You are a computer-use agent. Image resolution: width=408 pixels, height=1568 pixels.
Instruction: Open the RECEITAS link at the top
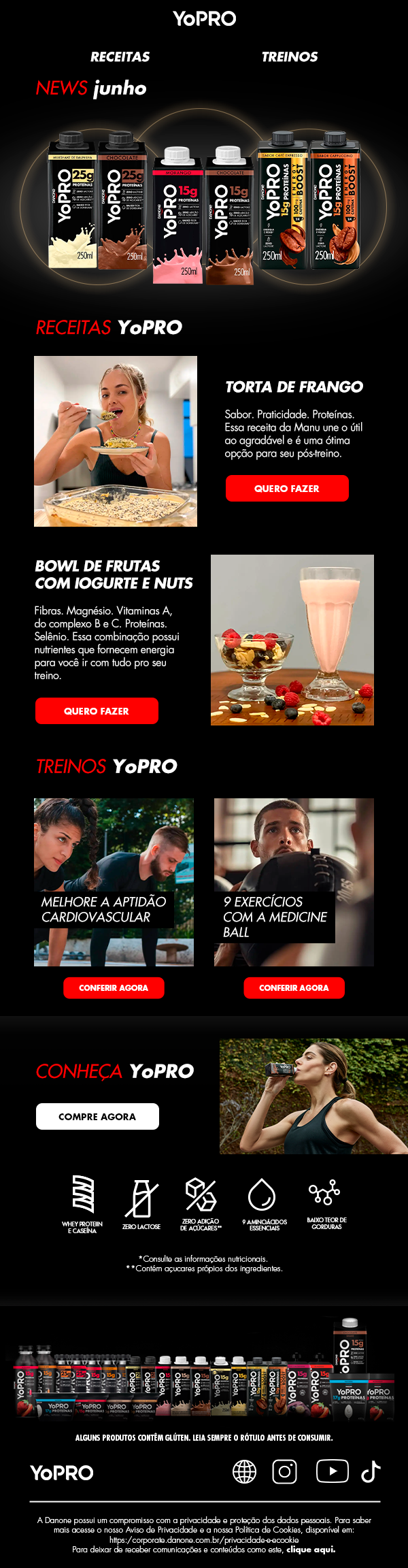120,57
